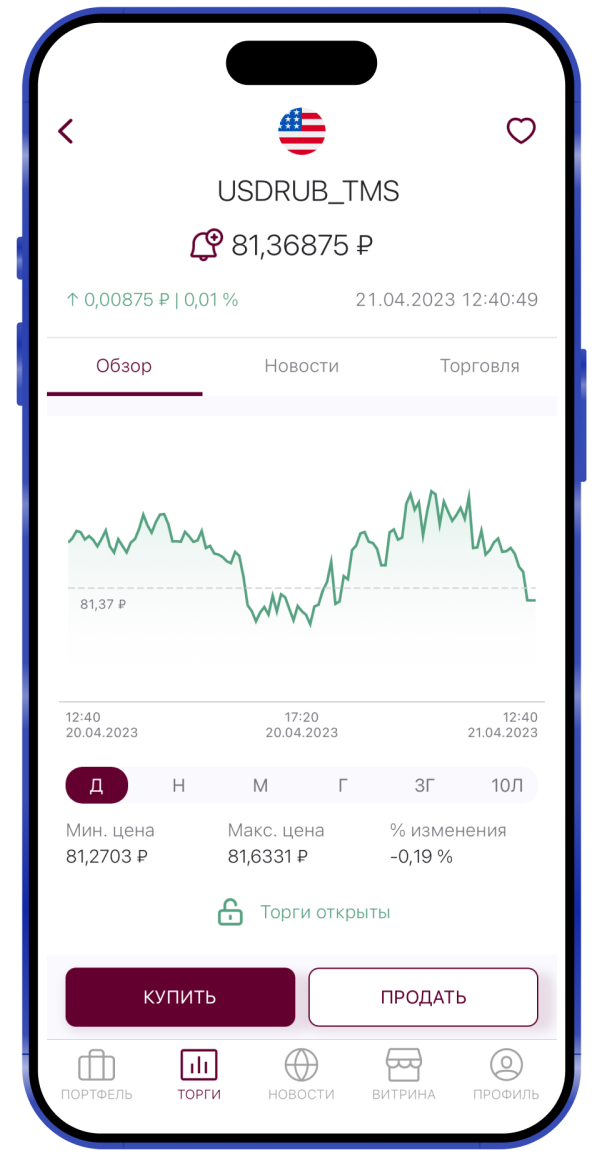The width and height of the screenshot is (602, 1164).
Task: Show the 10Л chart range
Action: coord(506,785)
